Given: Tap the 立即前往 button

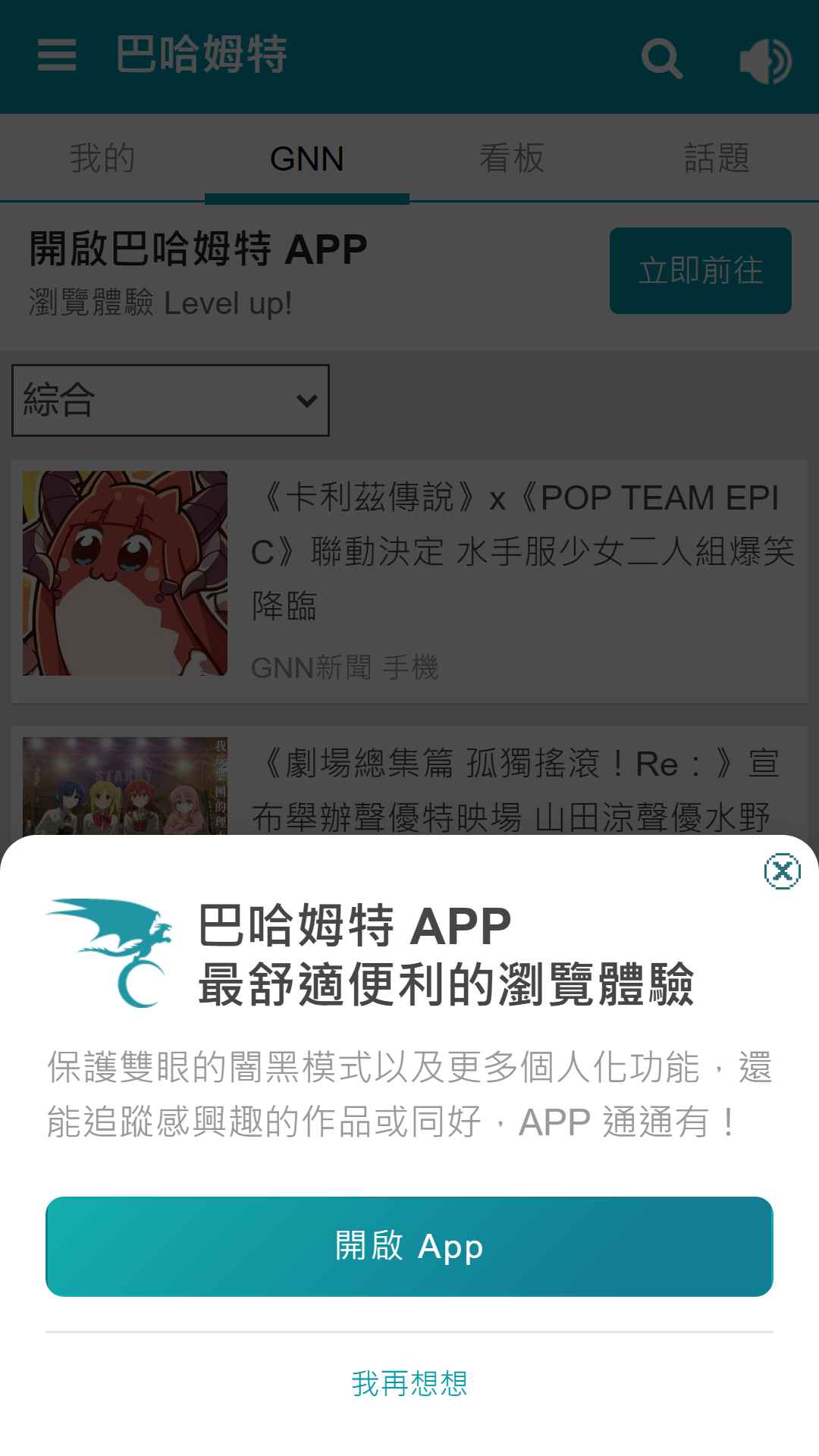Looking at the screenshot, I should tap(701, 271).
